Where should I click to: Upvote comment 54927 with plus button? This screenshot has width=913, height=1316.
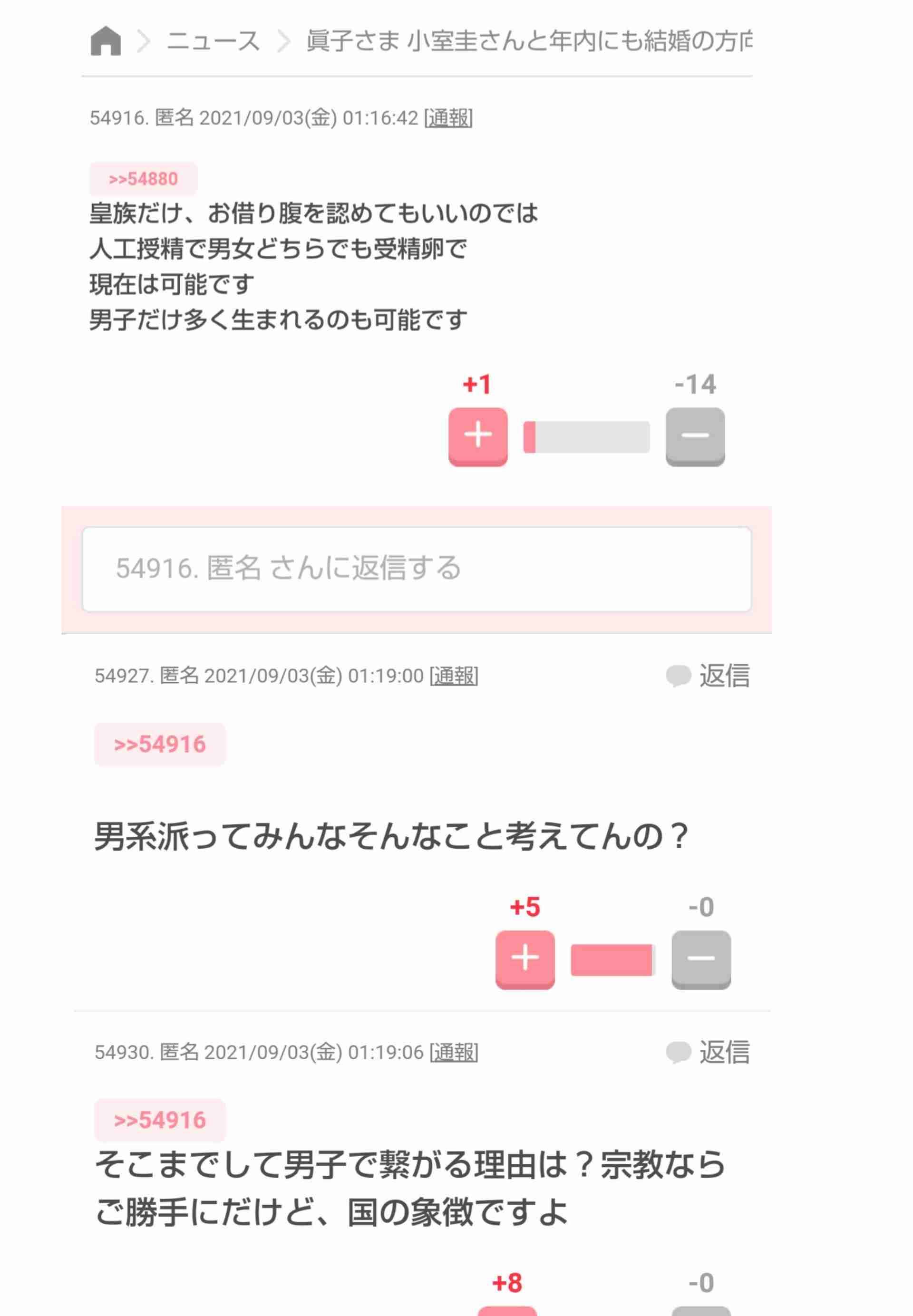pos(524,958)
